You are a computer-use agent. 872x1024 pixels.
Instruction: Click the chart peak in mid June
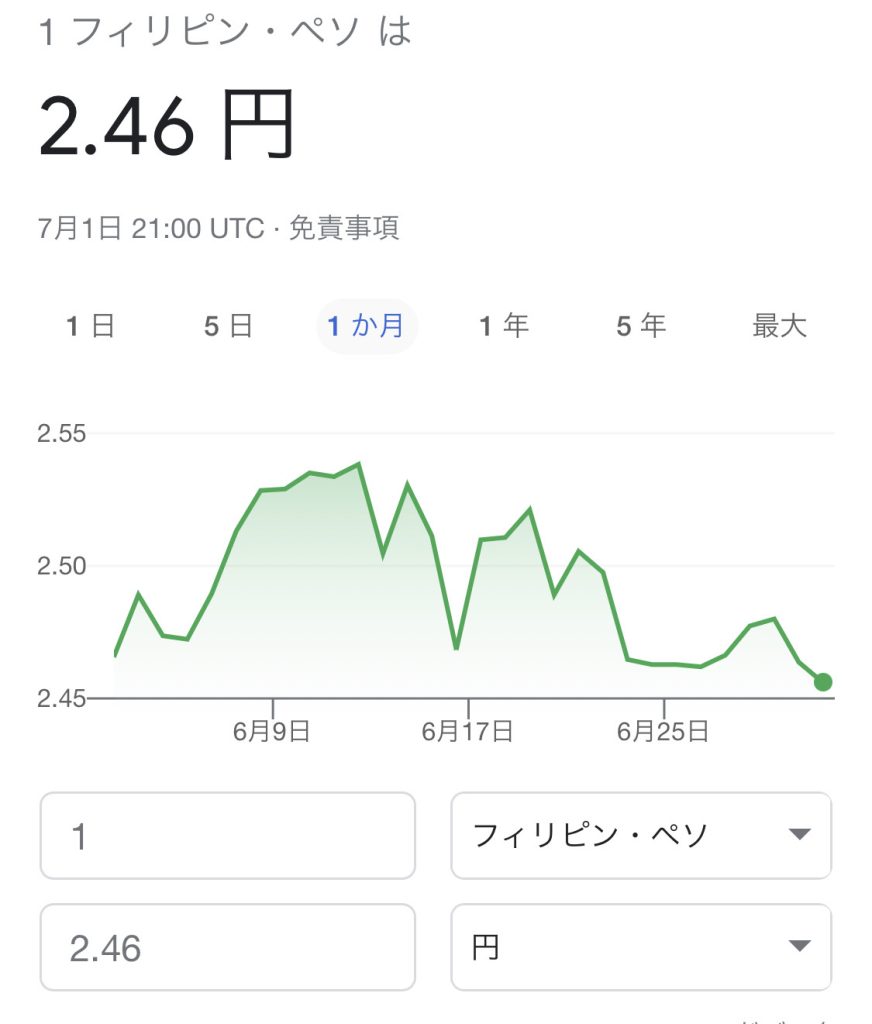pyautogui.click(x=358, y=464)
